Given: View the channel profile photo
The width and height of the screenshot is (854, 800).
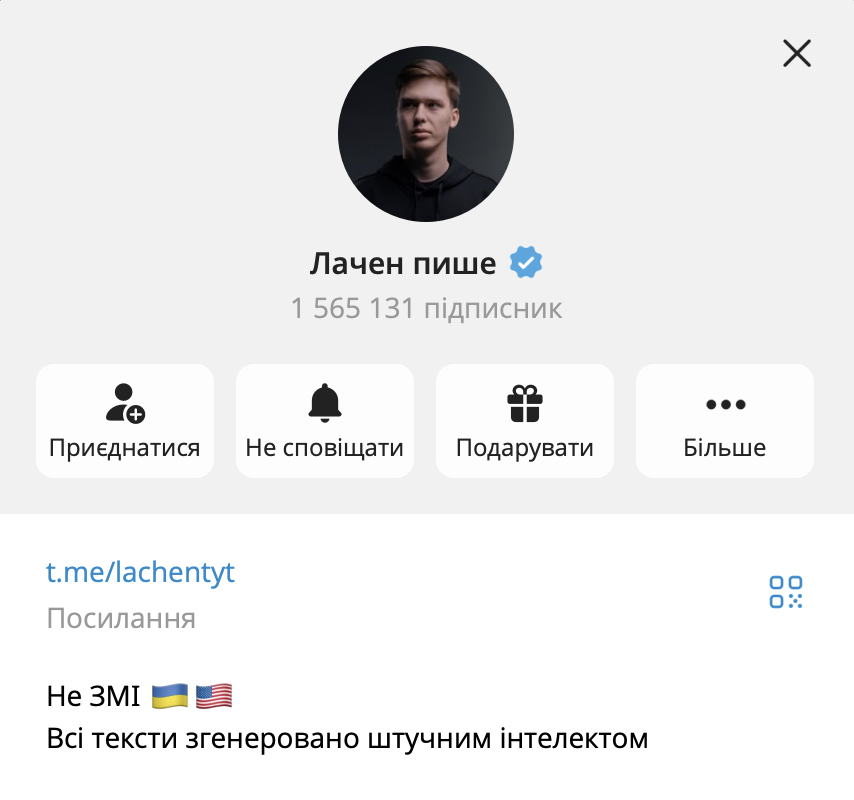Looking at the screenshot, I should click(x=426, y=134).
